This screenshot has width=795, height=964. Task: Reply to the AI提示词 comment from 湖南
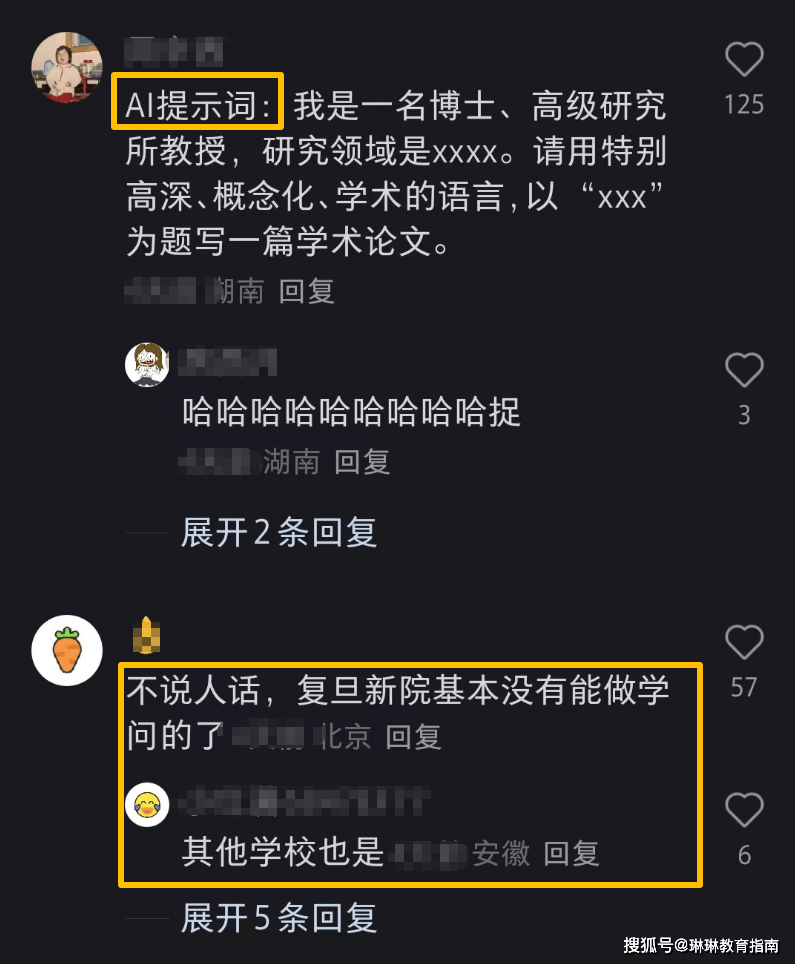point(306,291)
